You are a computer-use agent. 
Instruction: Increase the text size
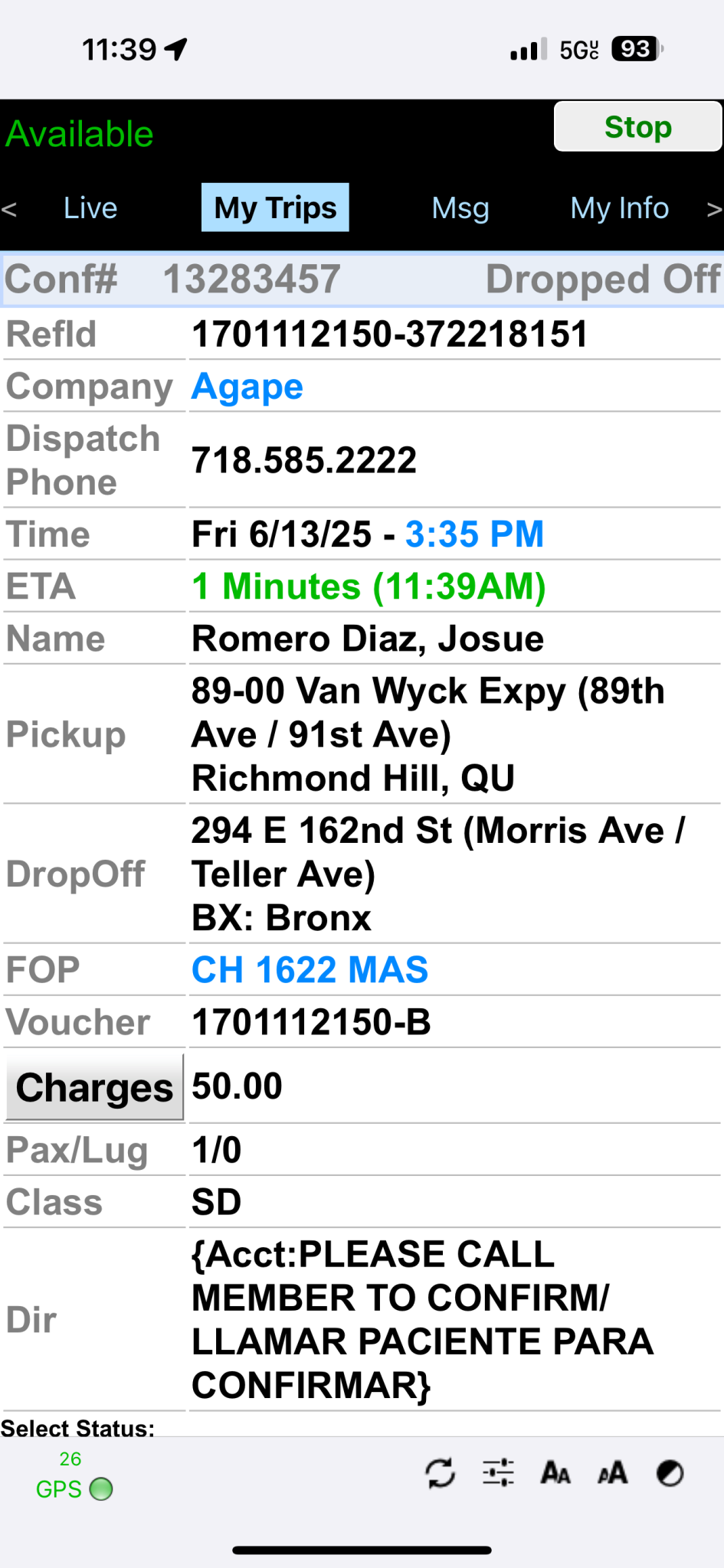coord(613,1472)
